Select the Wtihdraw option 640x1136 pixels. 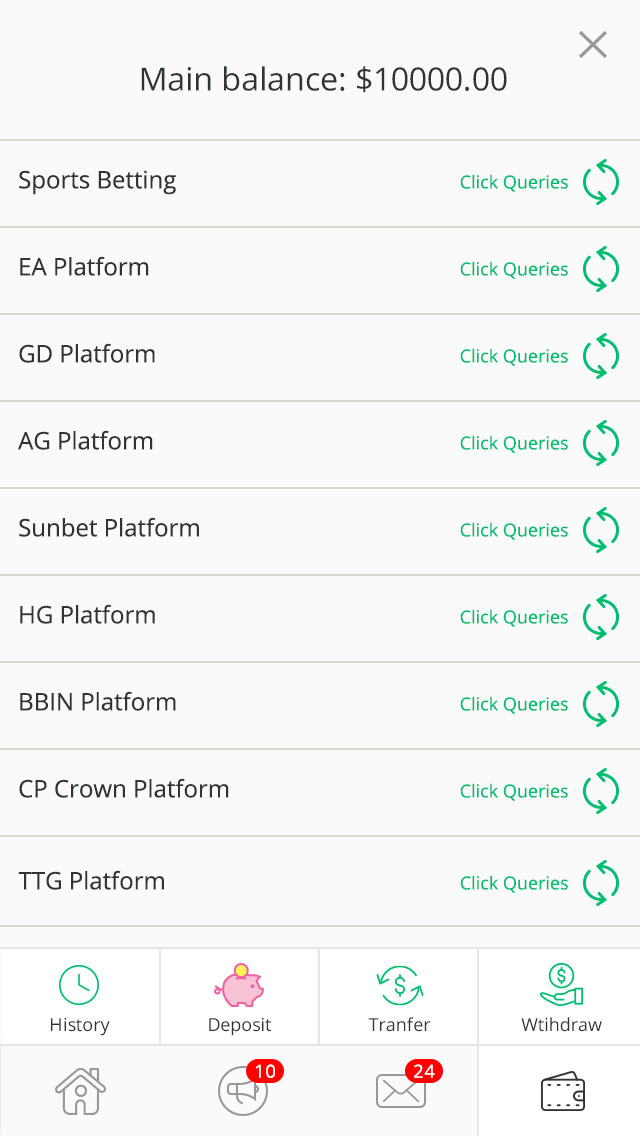point(560,997)
